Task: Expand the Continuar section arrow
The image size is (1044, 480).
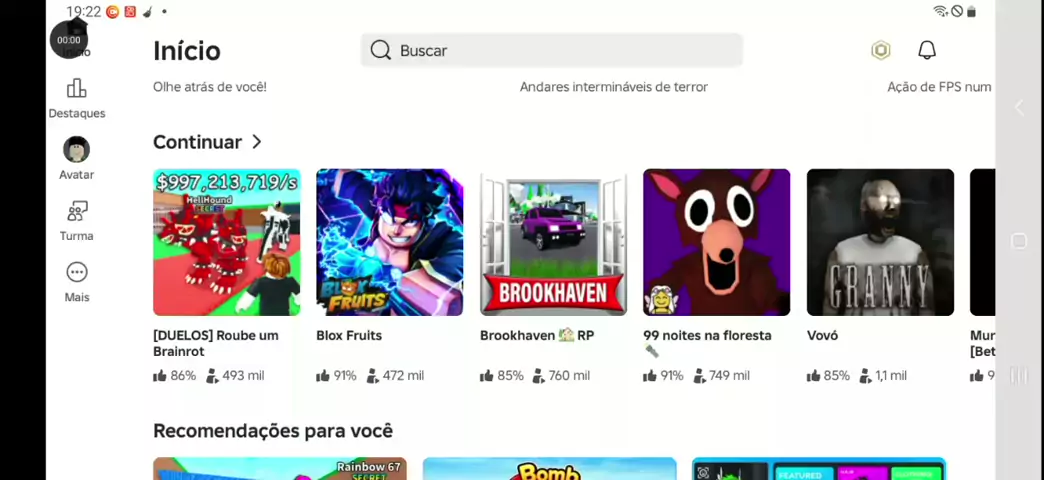Action: [257, 142]
